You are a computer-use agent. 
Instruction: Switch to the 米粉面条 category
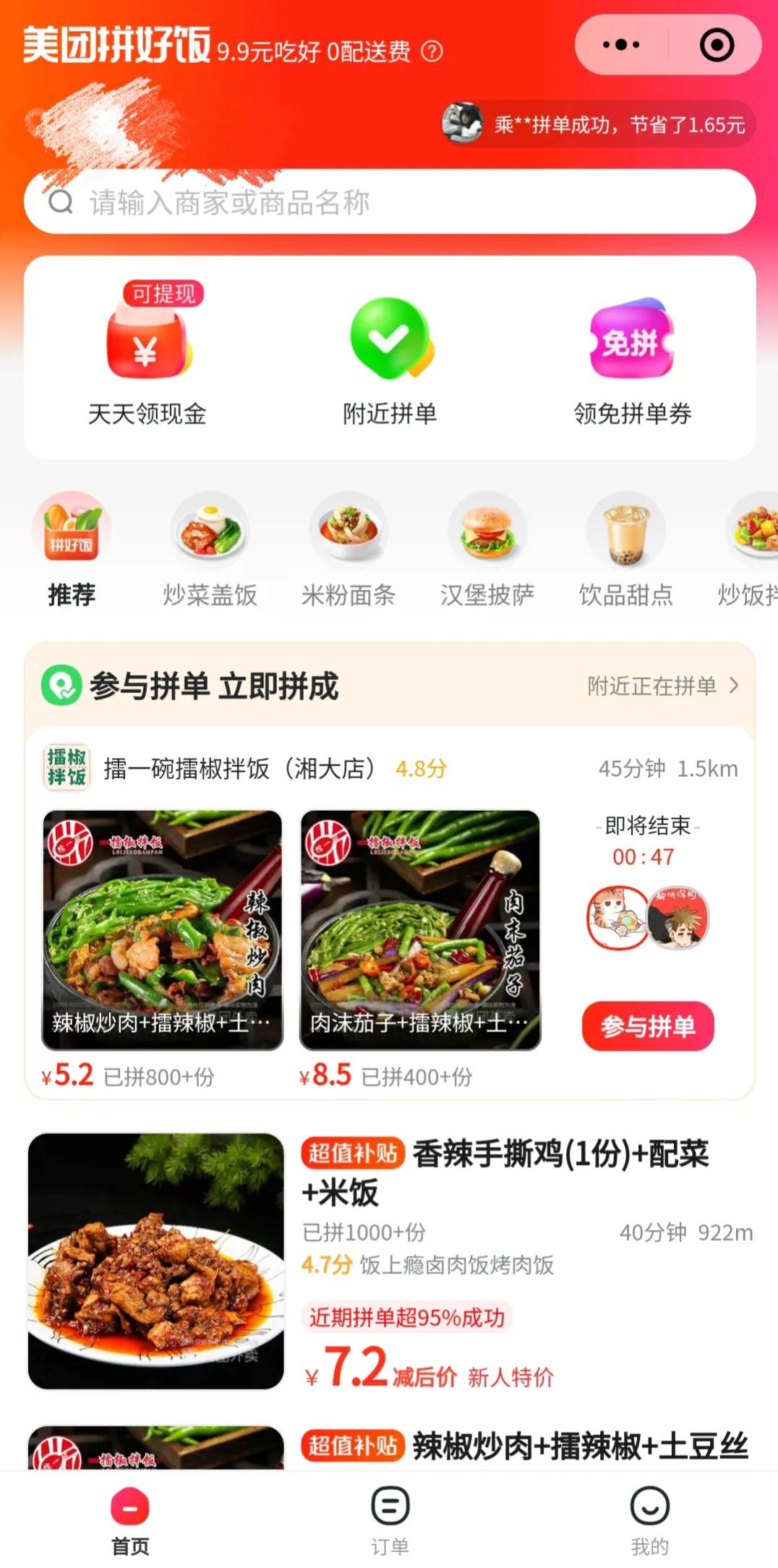[349, 550]
